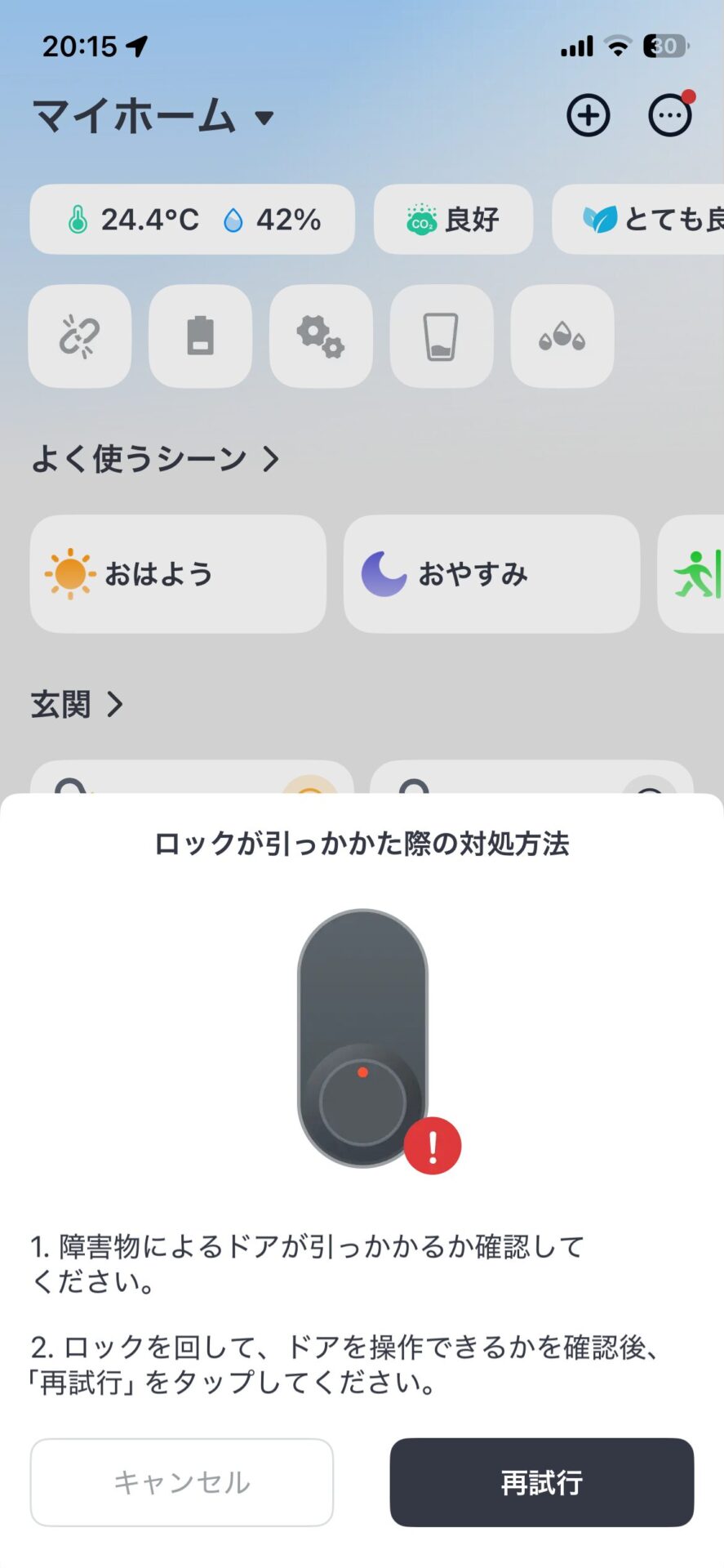
Task: Run the おはよう scene
Action: pyautogui.click(x=178, y=573)
